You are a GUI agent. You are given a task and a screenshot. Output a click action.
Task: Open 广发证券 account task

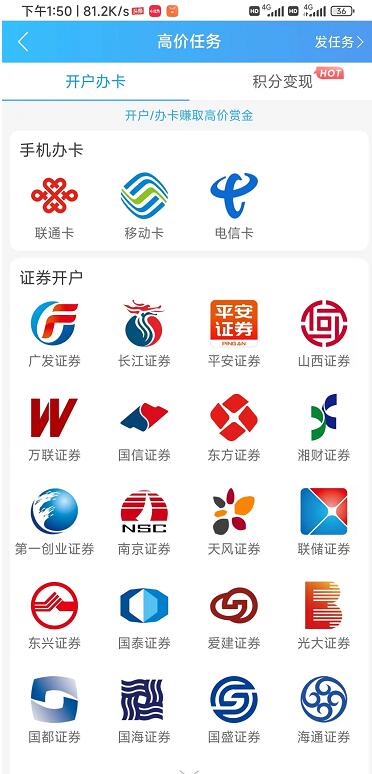(54, 334)
